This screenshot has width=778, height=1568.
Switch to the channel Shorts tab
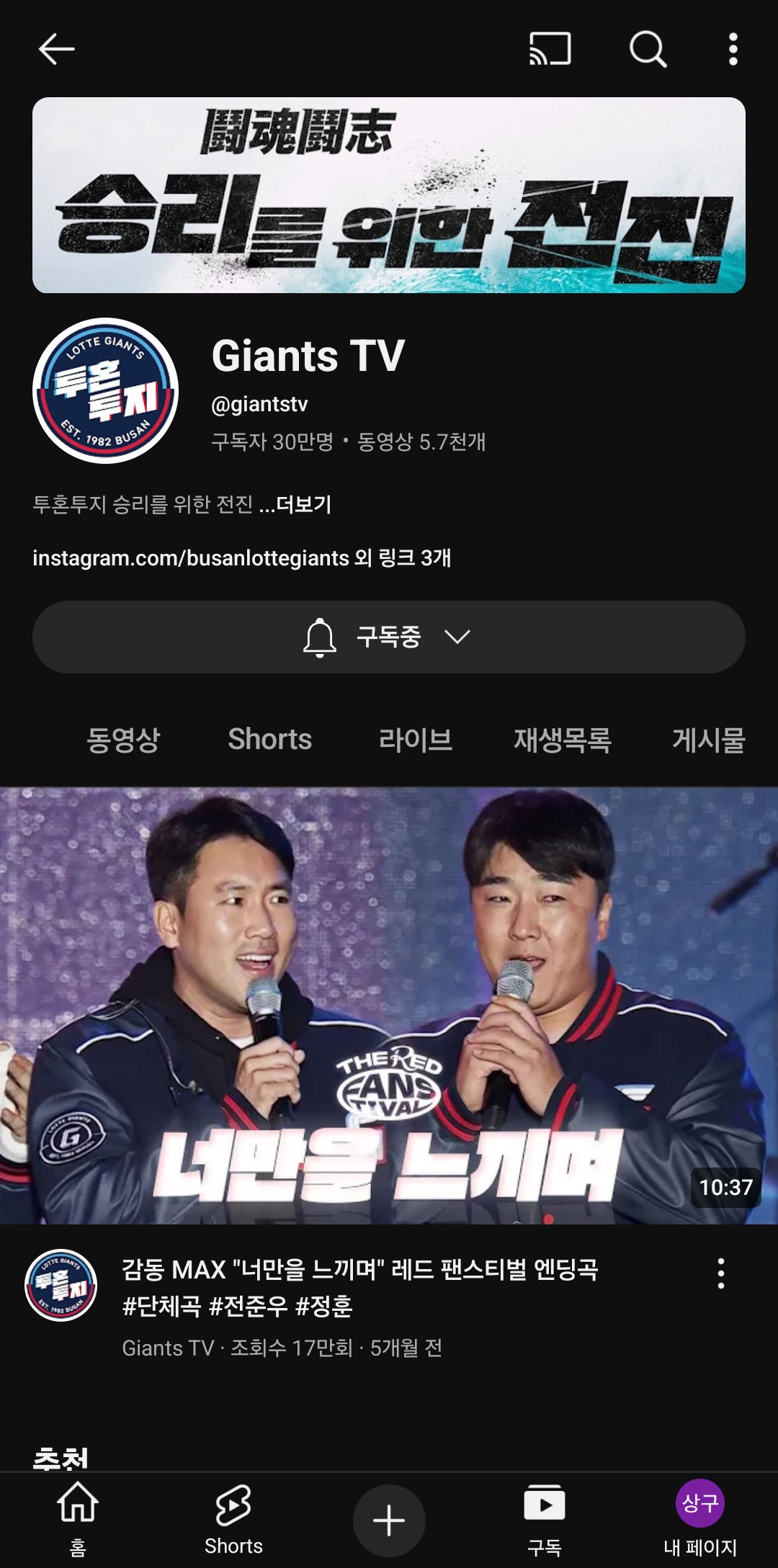(x=269, y=740)
